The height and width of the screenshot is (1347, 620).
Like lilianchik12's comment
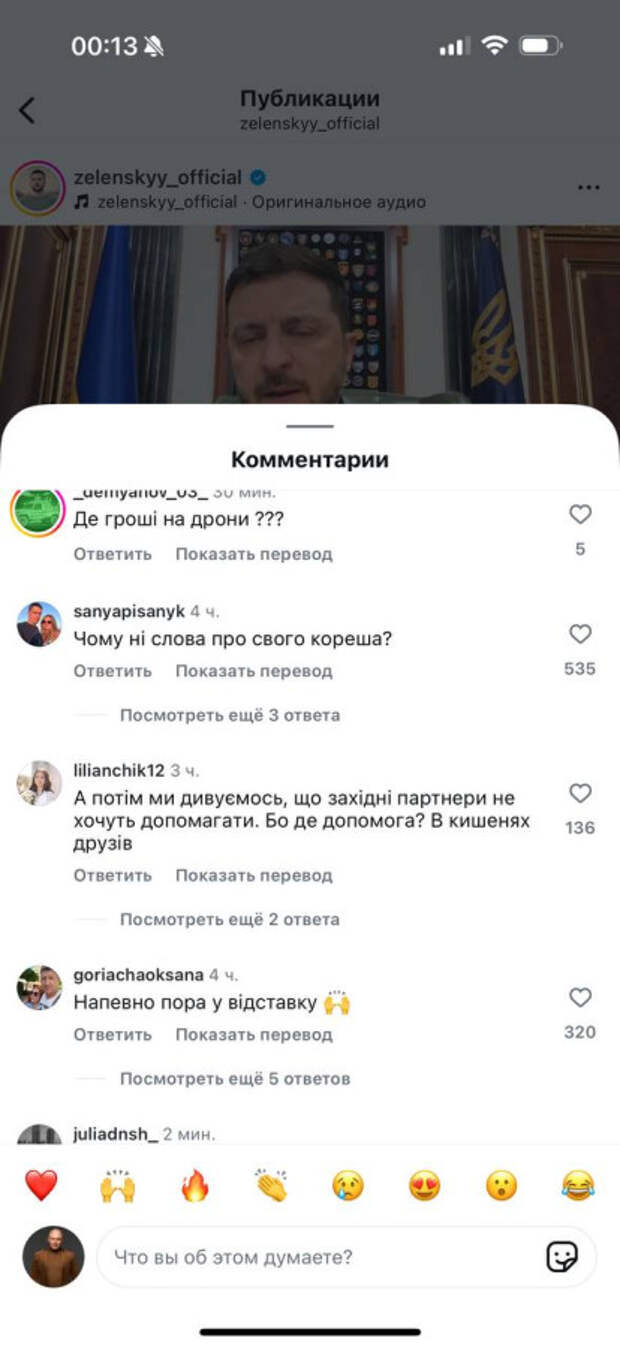pyautogui.click(x=580, y=793)
